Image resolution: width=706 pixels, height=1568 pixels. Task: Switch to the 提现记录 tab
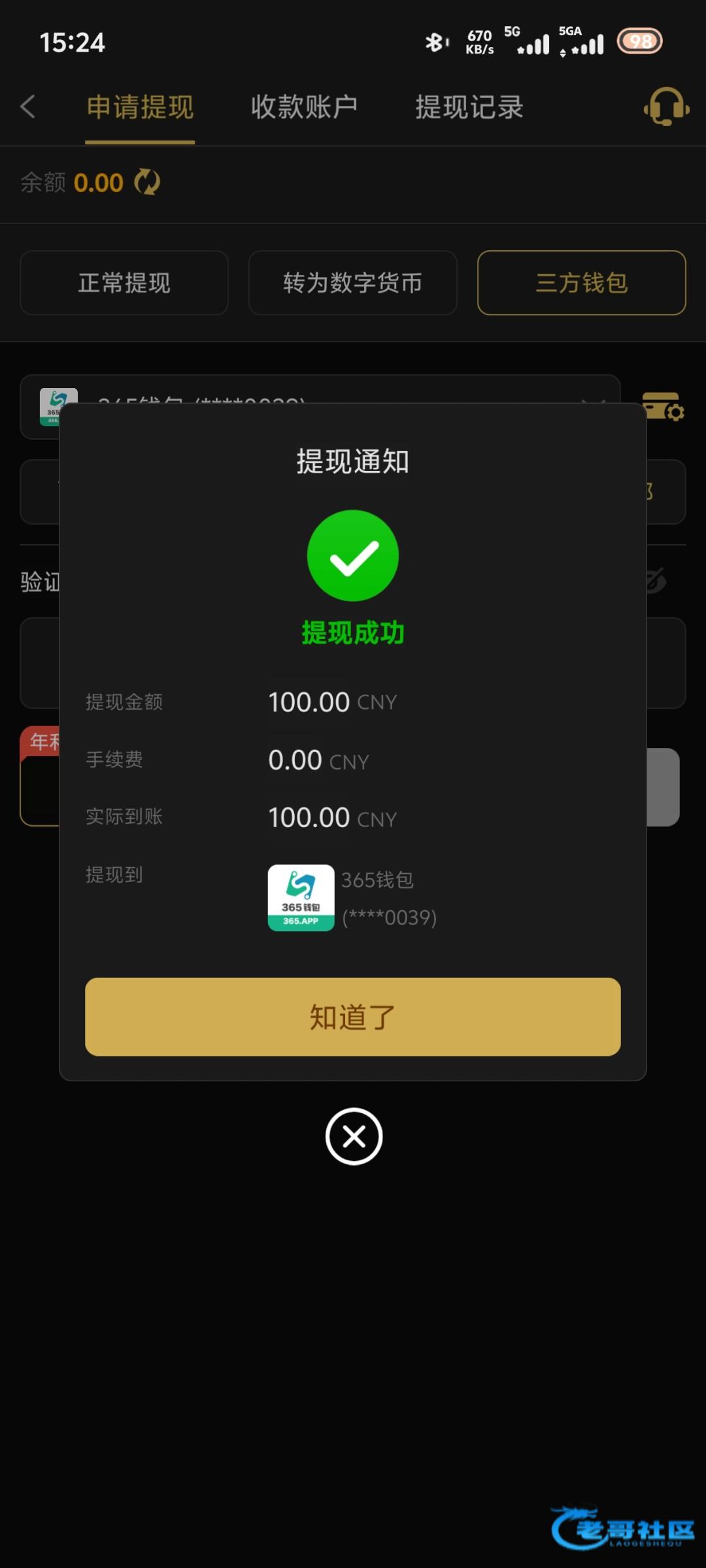tap(469, 106)
